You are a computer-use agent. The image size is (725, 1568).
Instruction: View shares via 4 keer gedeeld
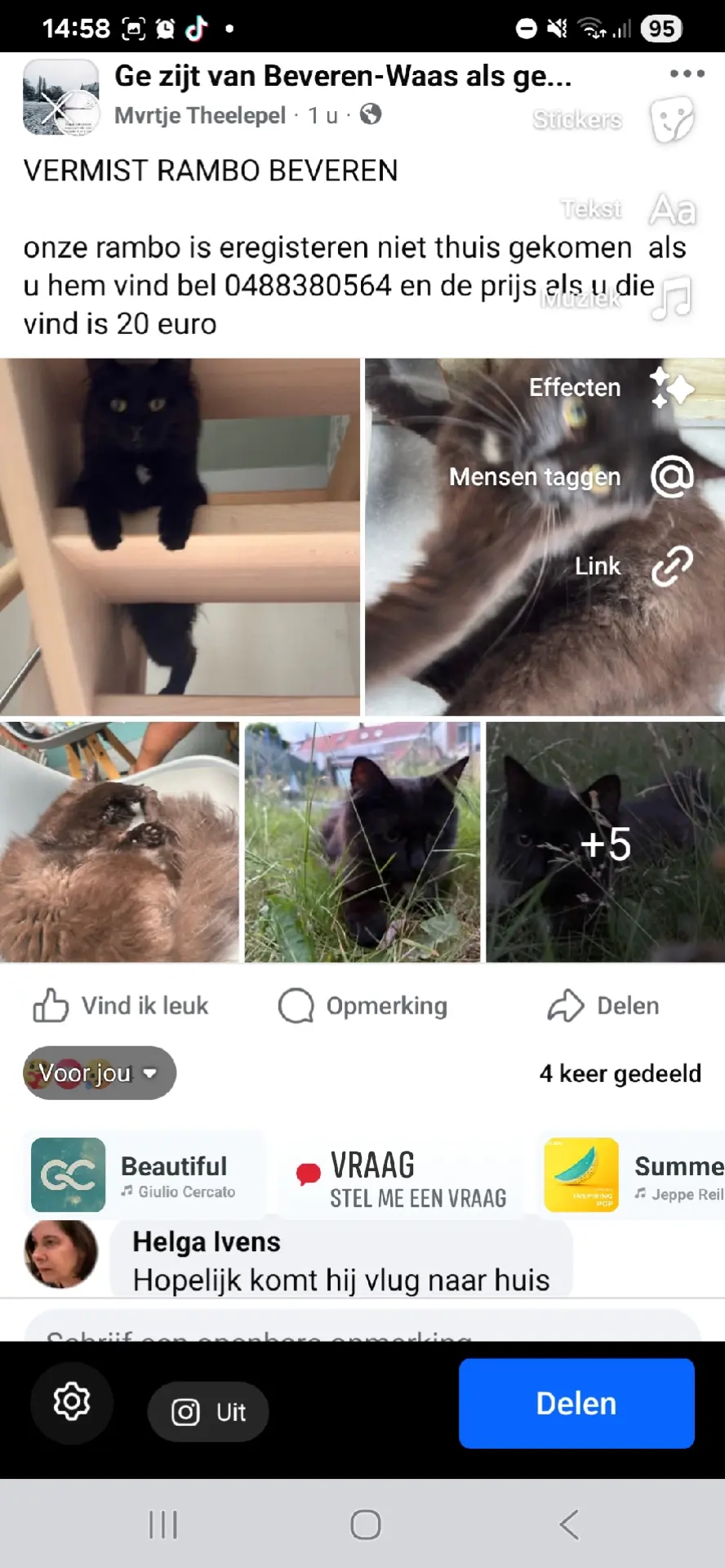620,1072
